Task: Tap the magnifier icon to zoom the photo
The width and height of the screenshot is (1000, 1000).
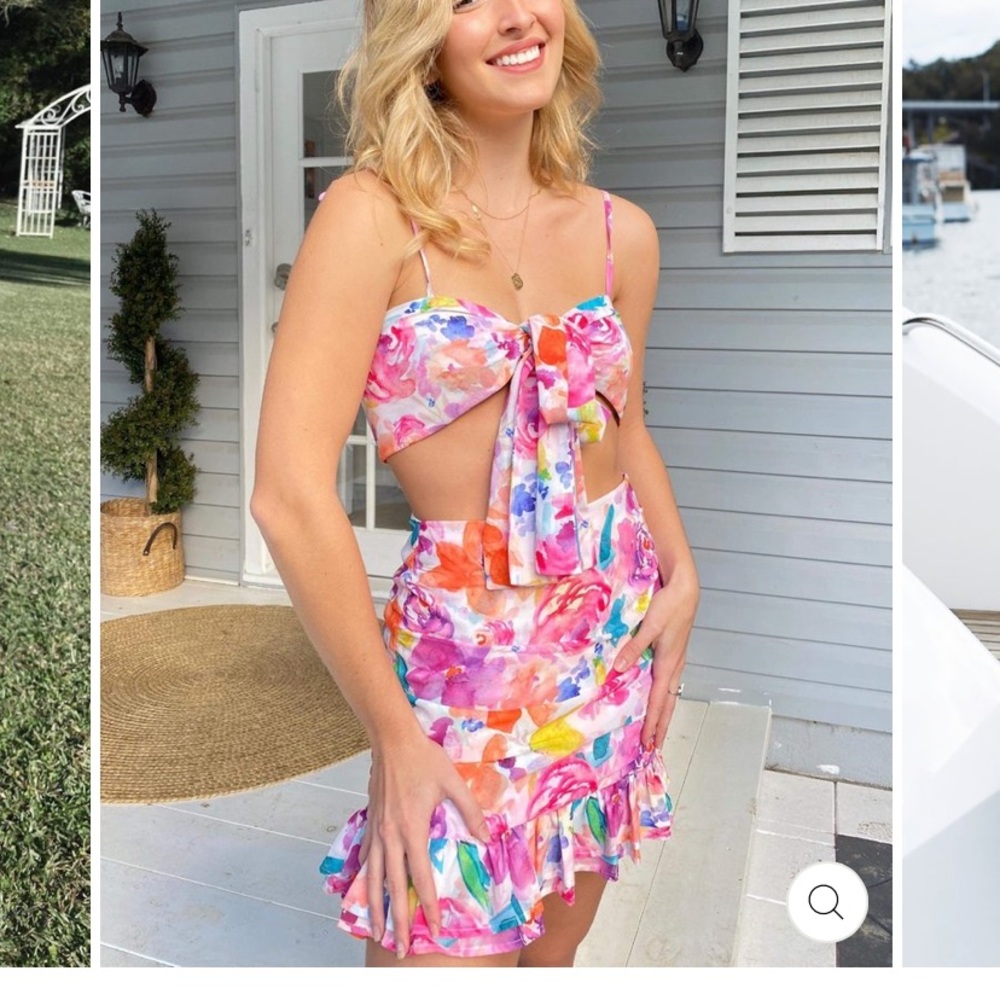Action: coord(827,902)
